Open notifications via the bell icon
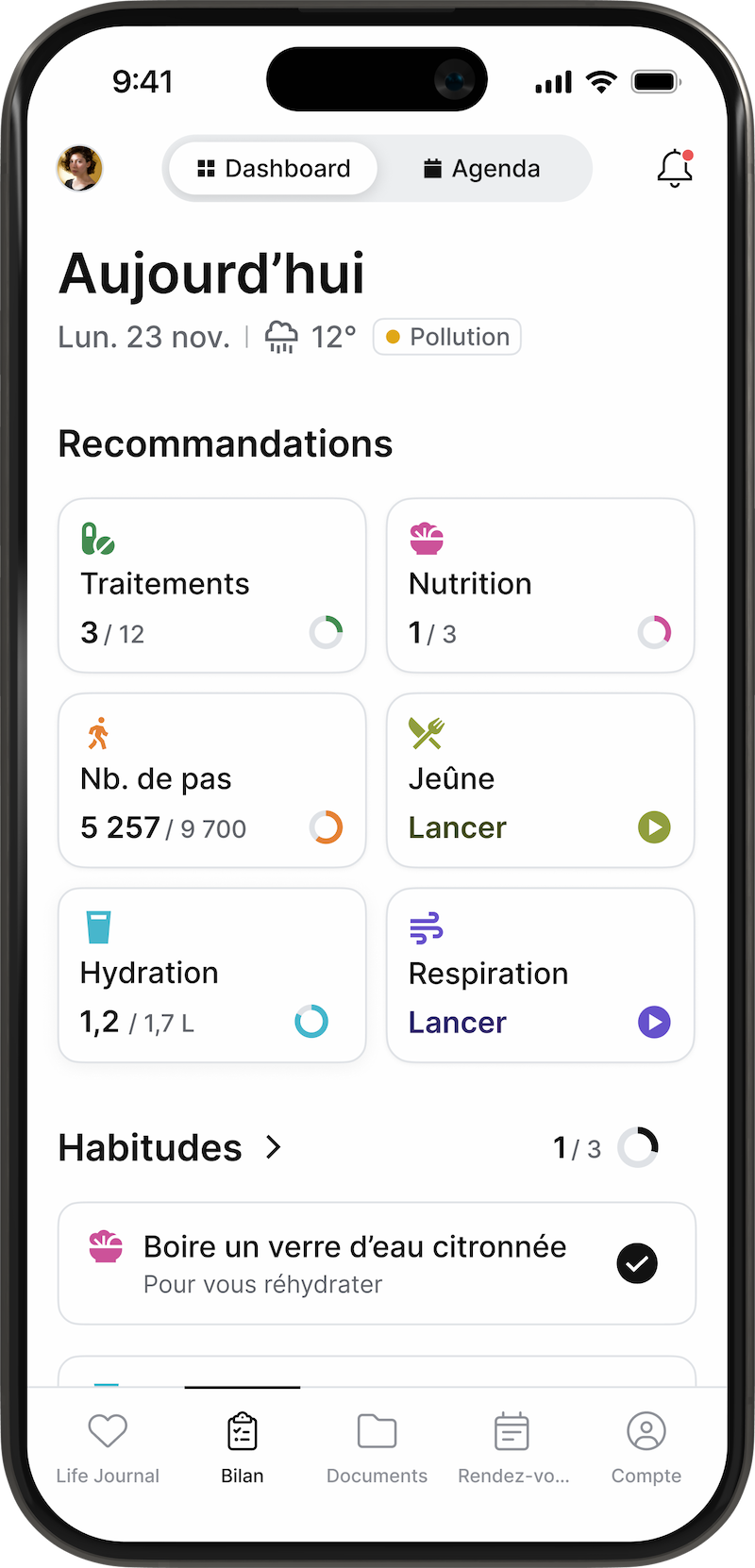The height and width of the screenshot is (1568, 755). tap(674, 168)
